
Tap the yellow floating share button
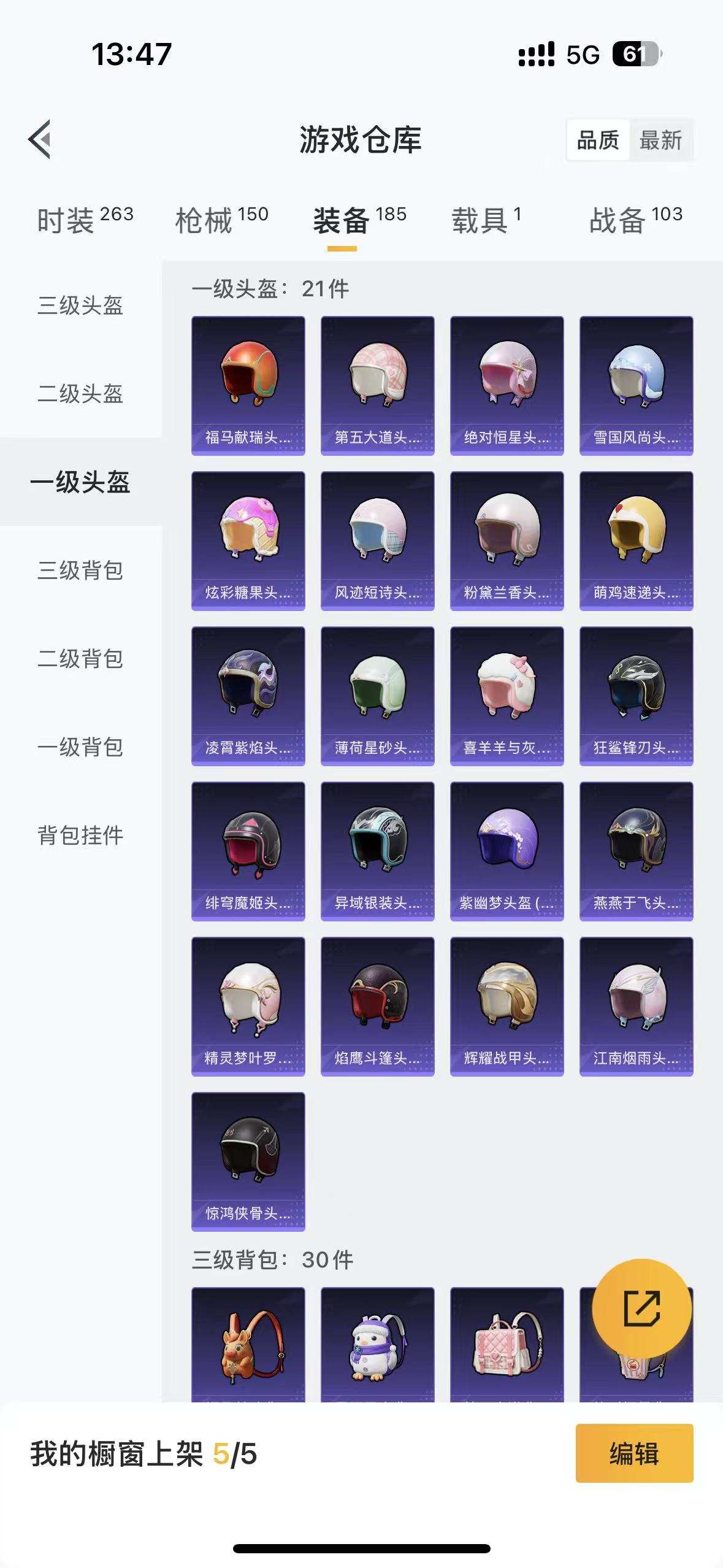pos(641,1309)
